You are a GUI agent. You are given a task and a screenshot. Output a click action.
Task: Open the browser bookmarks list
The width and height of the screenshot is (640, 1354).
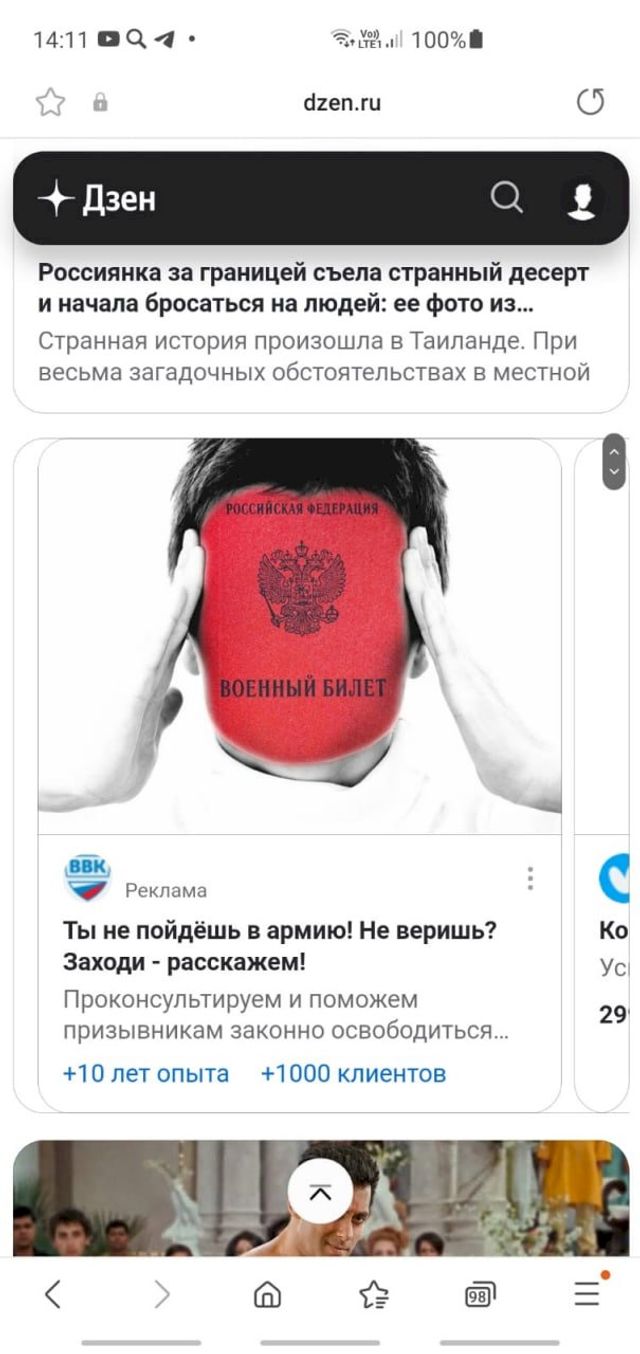coord(374,1296)
